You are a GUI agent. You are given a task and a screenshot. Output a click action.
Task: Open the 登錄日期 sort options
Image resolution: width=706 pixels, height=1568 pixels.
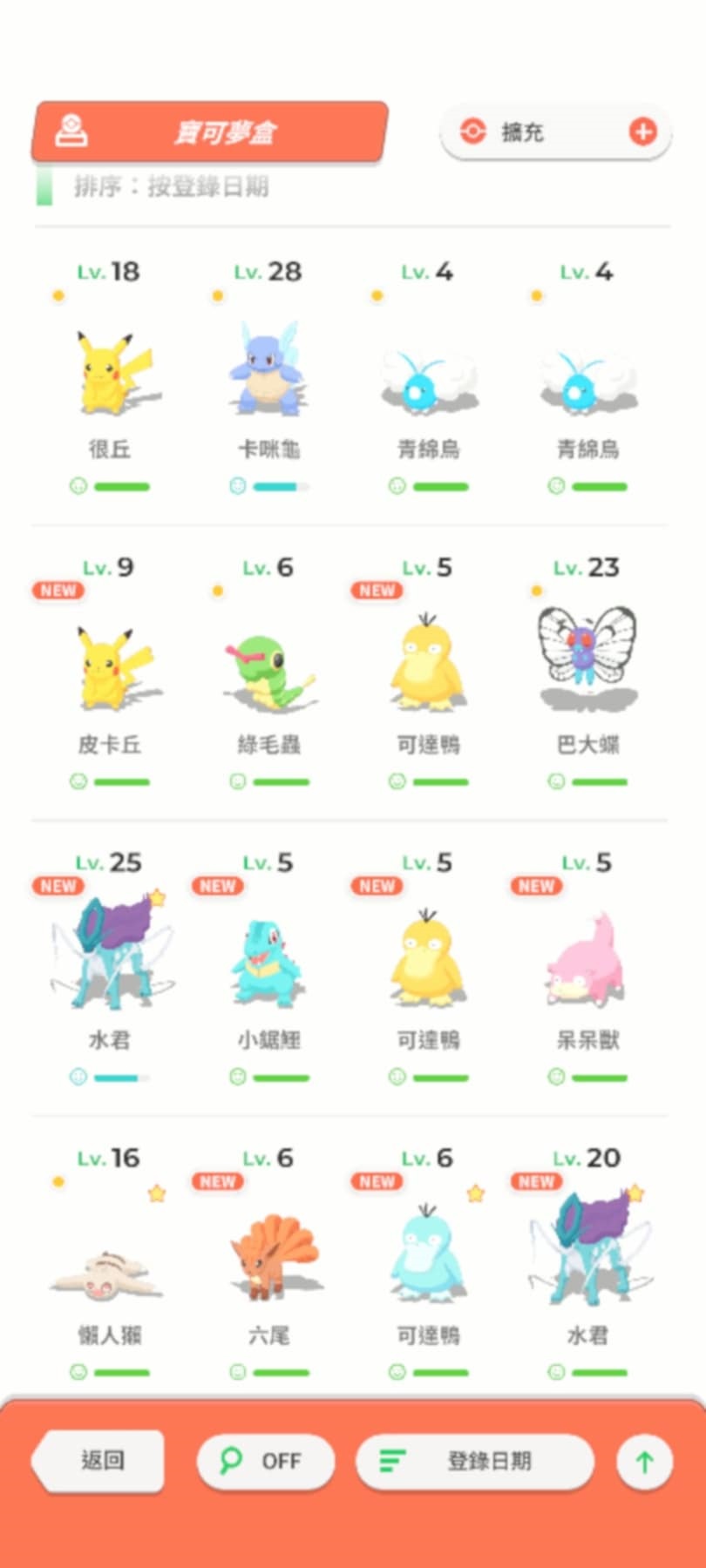[475, 1461]
